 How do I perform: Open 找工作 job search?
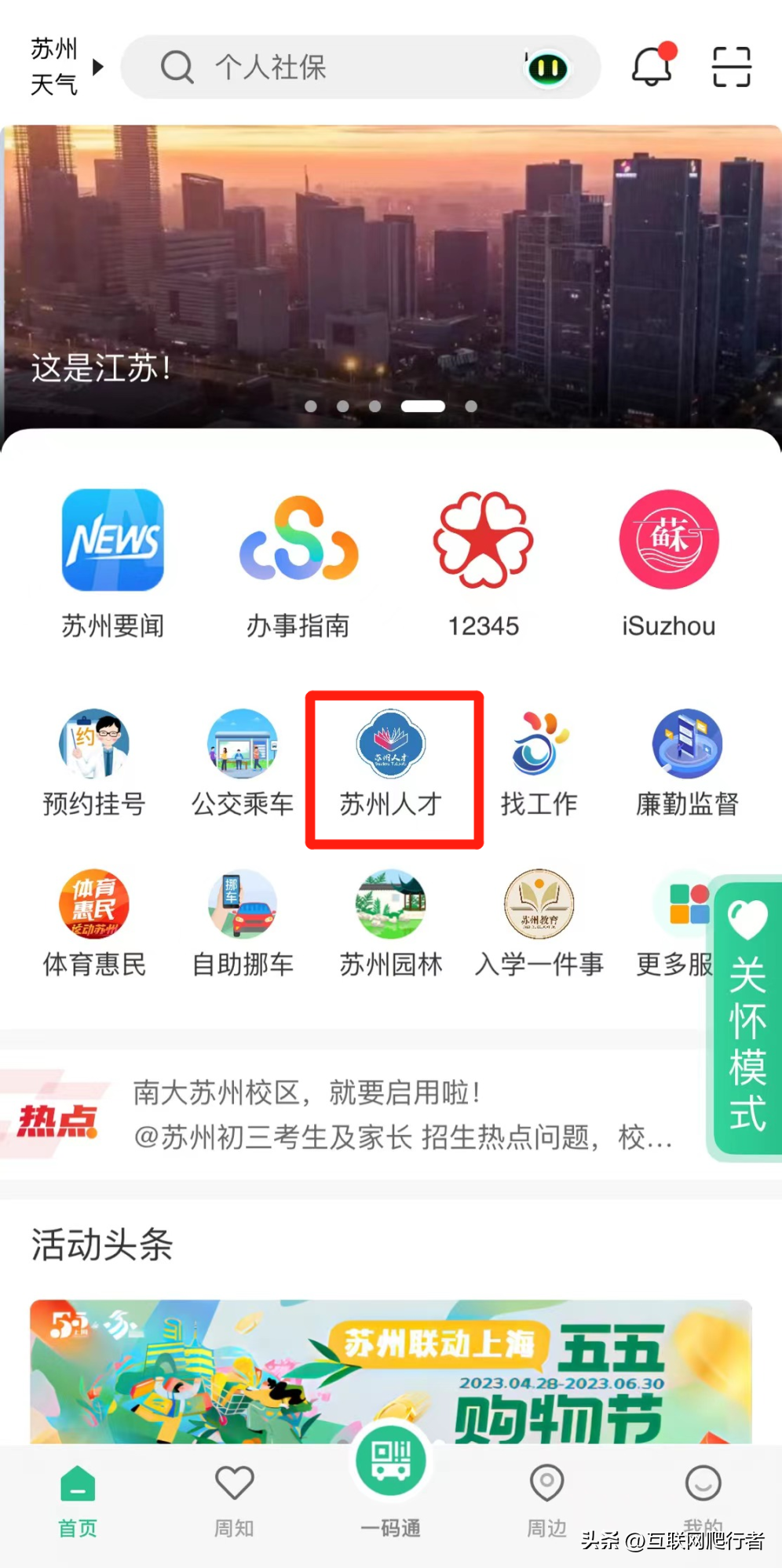tap(539, 763)
